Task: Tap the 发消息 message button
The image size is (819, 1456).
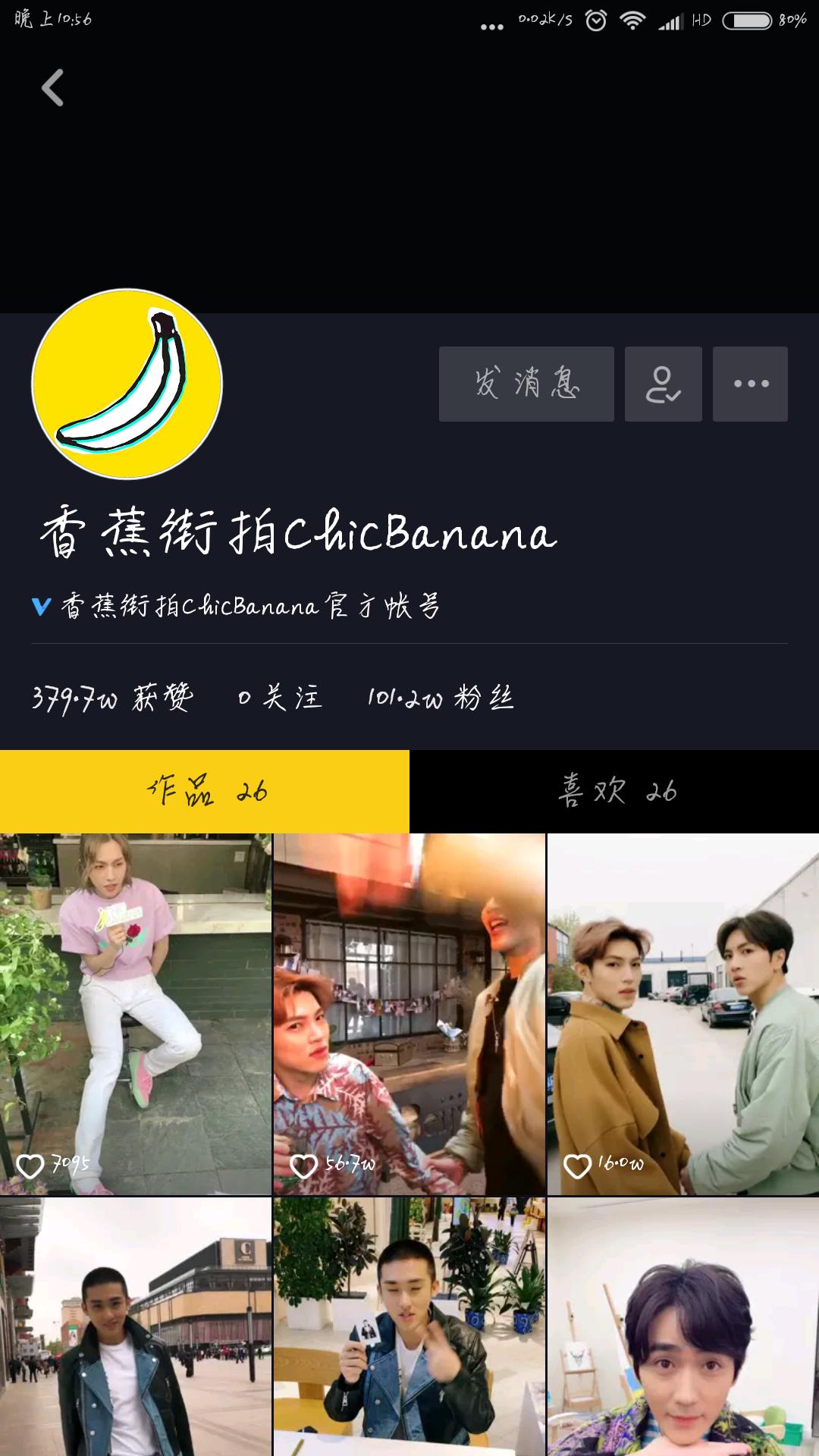Action: point(526,384)
